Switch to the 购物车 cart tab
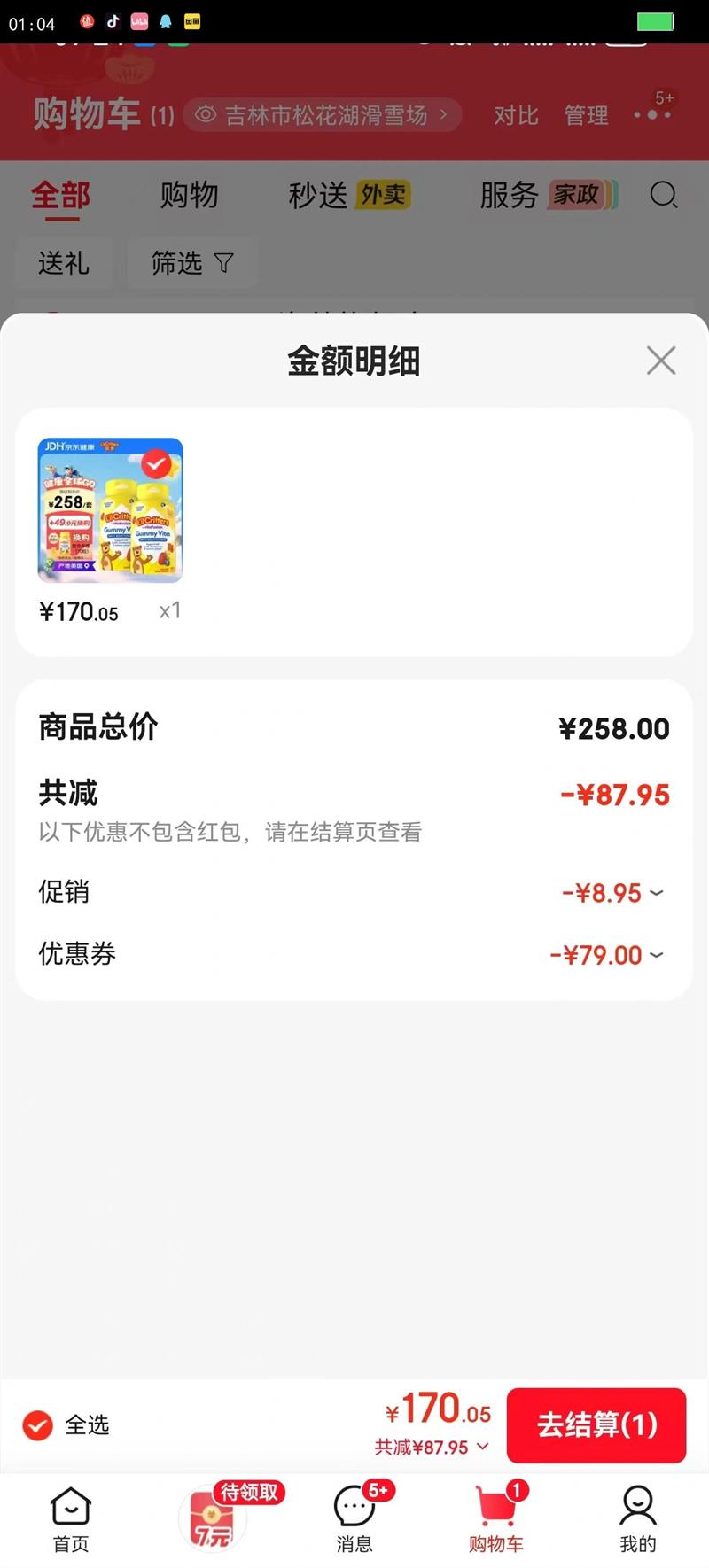The width and height of the screenshot is (709, 1568). (x=496, y=1519)
